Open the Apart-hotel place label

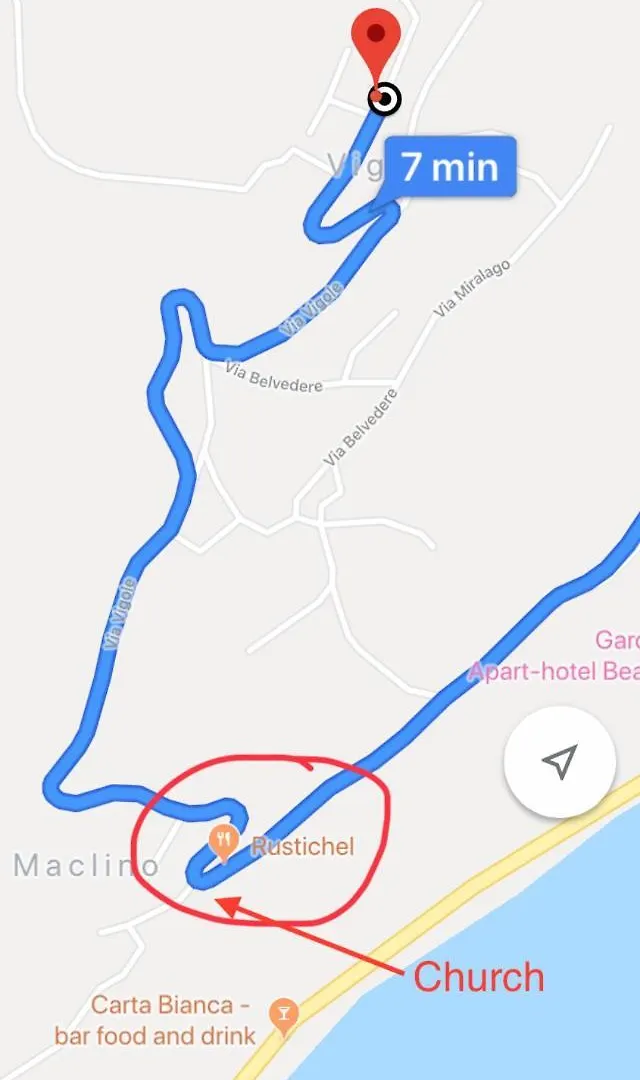(555, 670)
